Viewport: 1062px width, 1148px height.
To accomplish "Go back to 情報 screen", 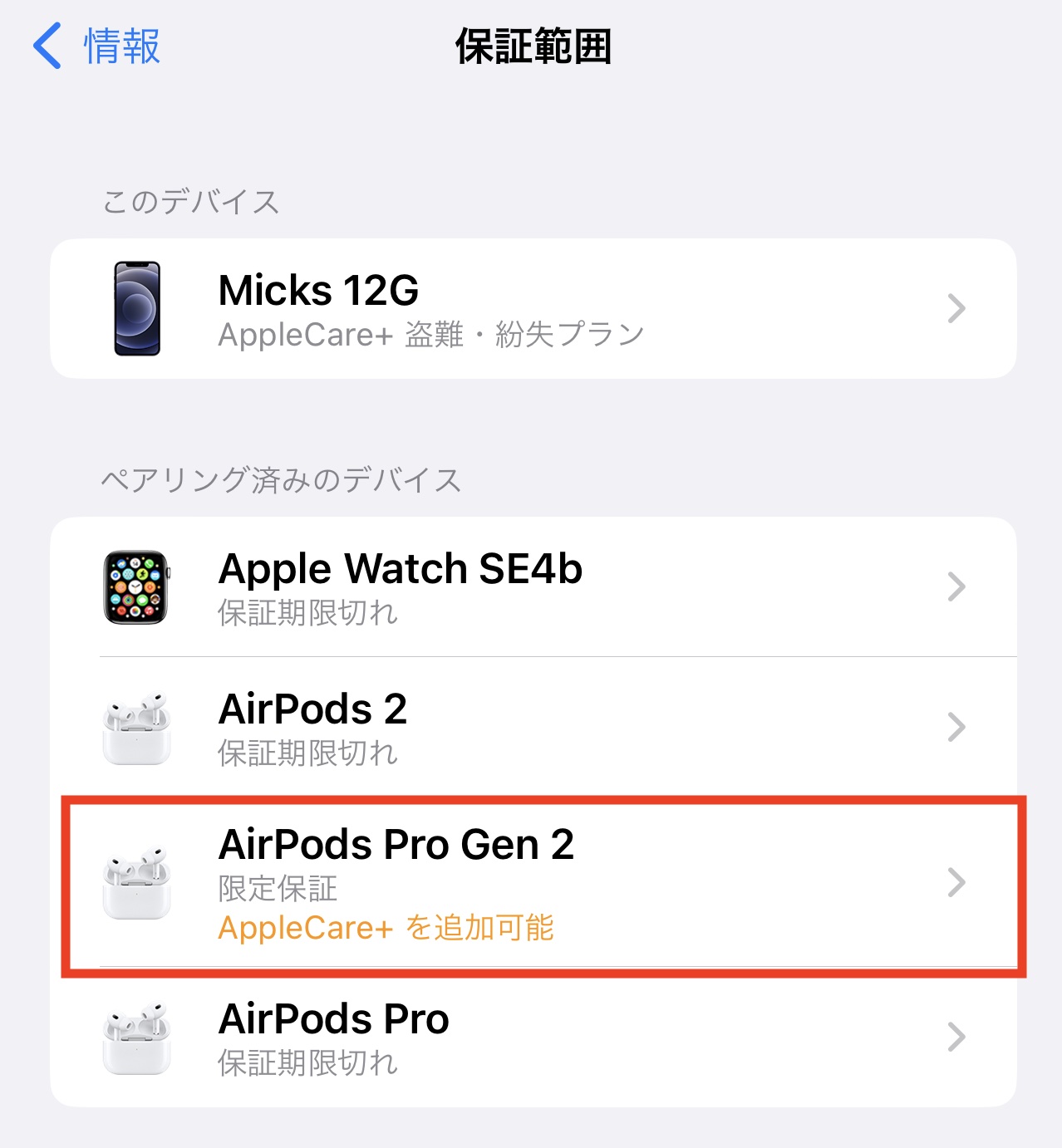I will coord(97,47).
